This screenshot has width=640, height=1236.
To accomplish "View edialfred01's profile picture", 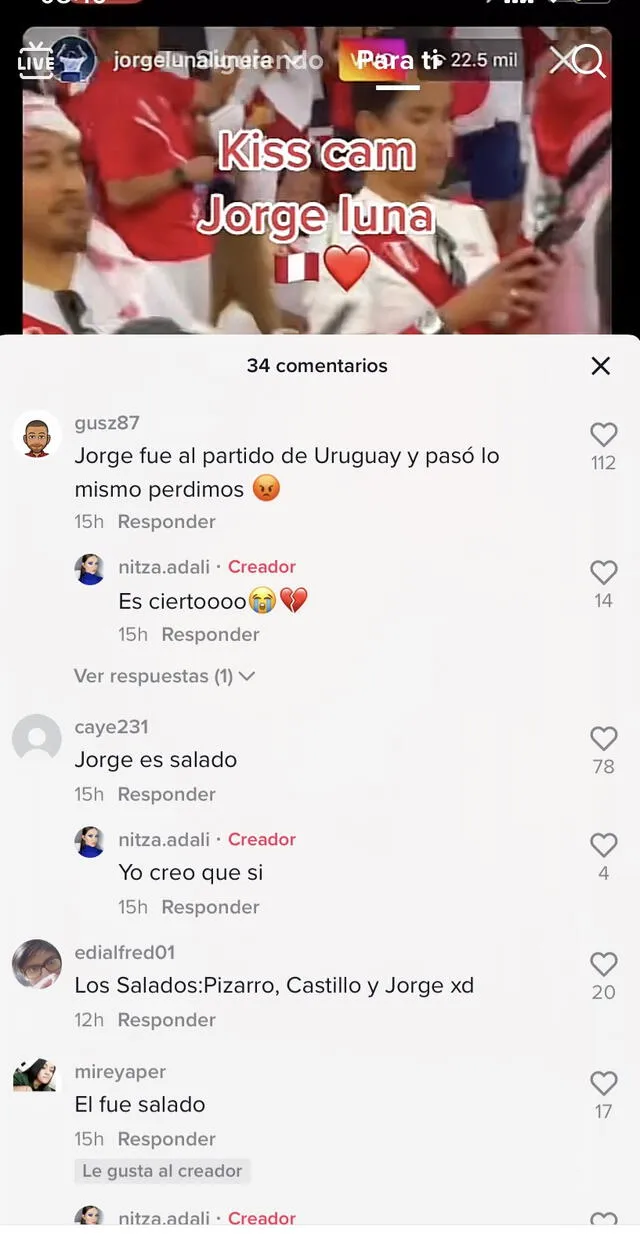I will (x=37, y=966).
